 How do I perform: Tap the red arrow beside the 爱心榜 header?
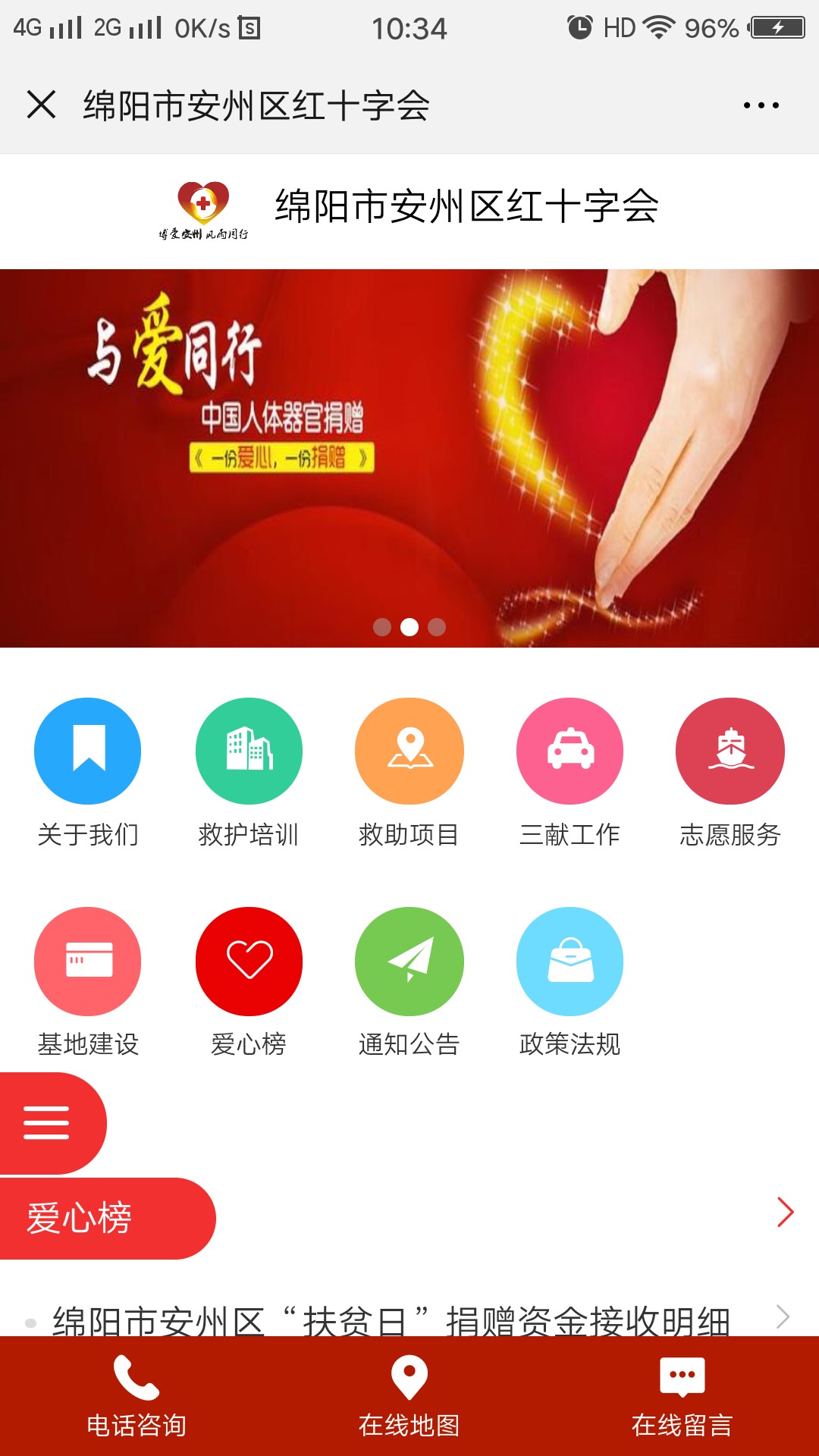pyautogui.click(x=785, y=1212)
